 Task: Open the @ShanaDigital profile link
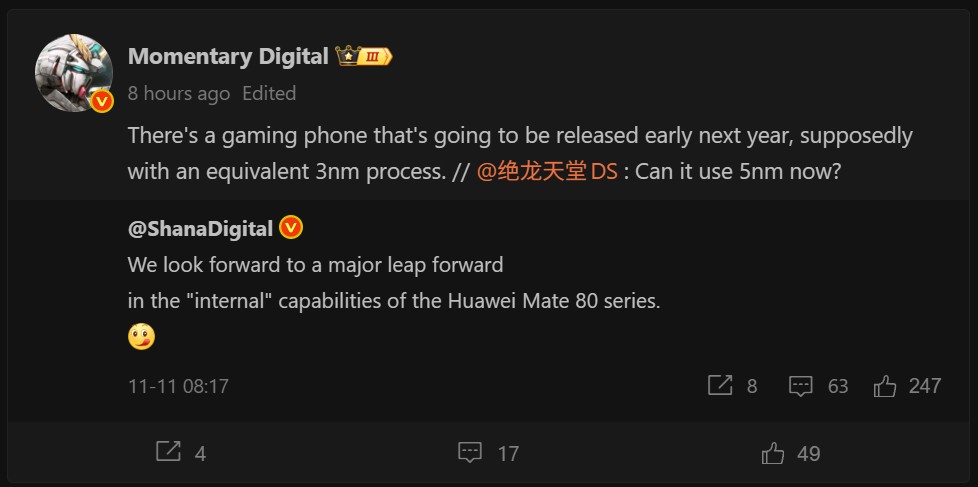[x=200, y=229]
